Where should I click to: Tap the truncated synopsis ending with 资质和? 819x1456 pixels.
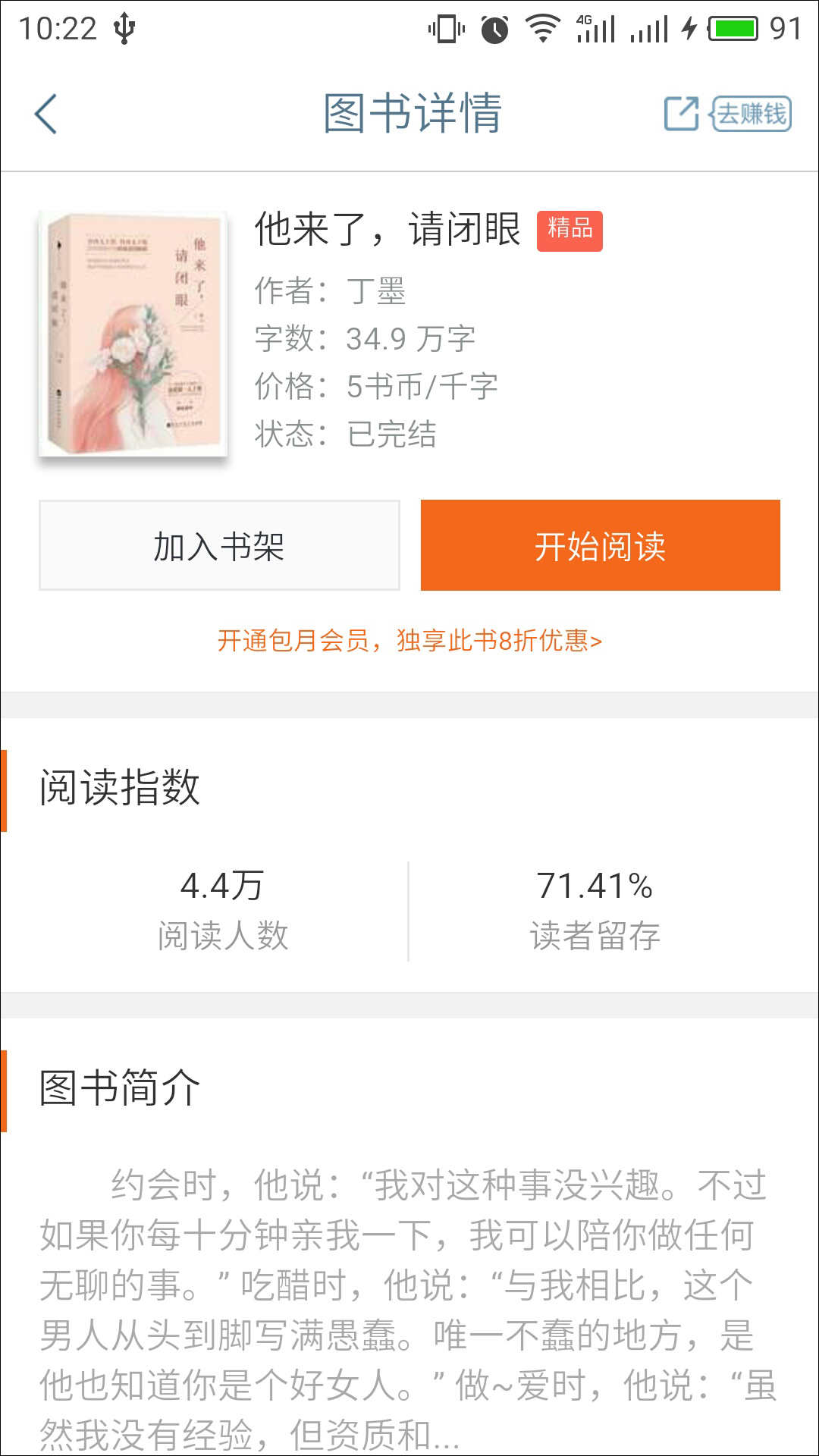coord(409,1289)
